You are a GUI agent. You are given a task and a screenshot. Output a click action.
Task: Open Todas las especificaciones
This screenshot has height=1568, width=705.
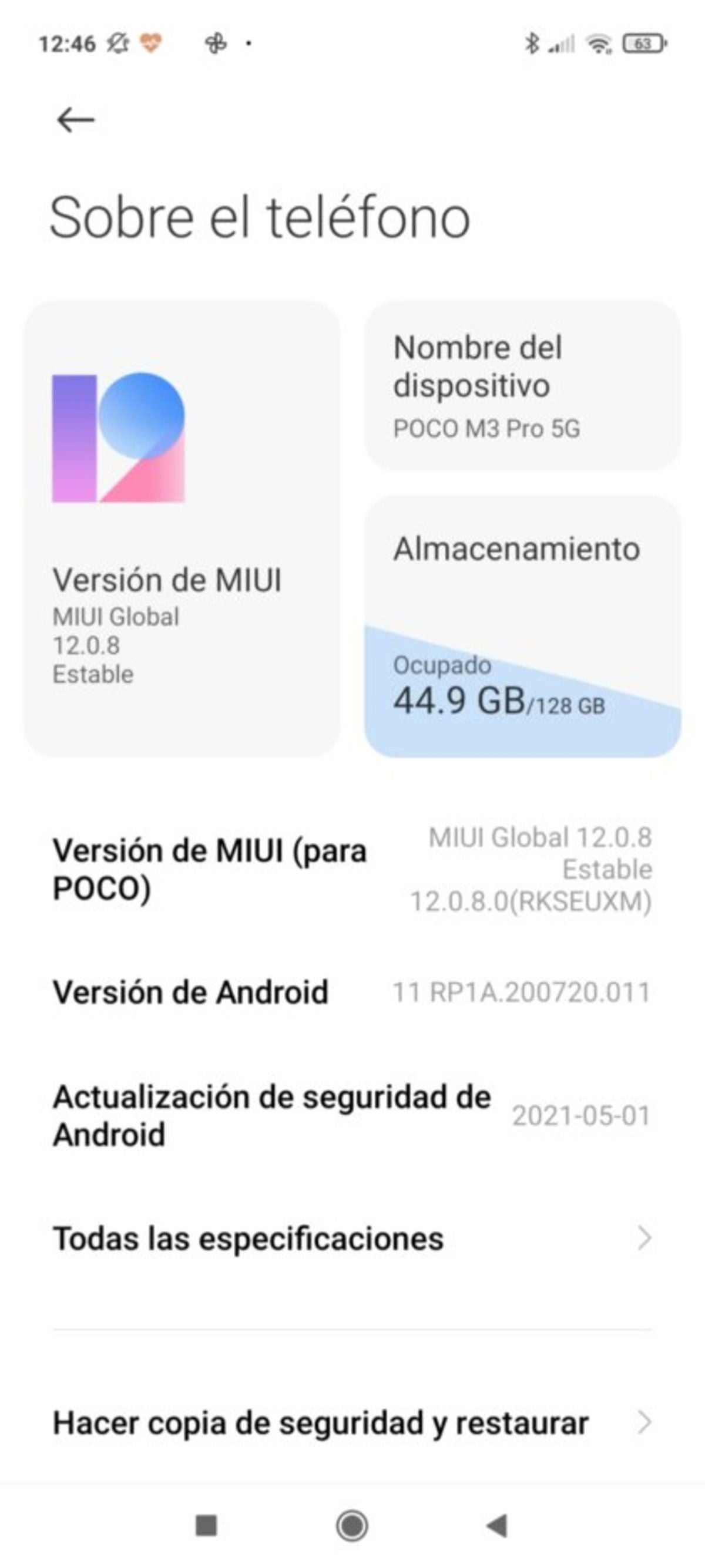[x=352, y=1238]
